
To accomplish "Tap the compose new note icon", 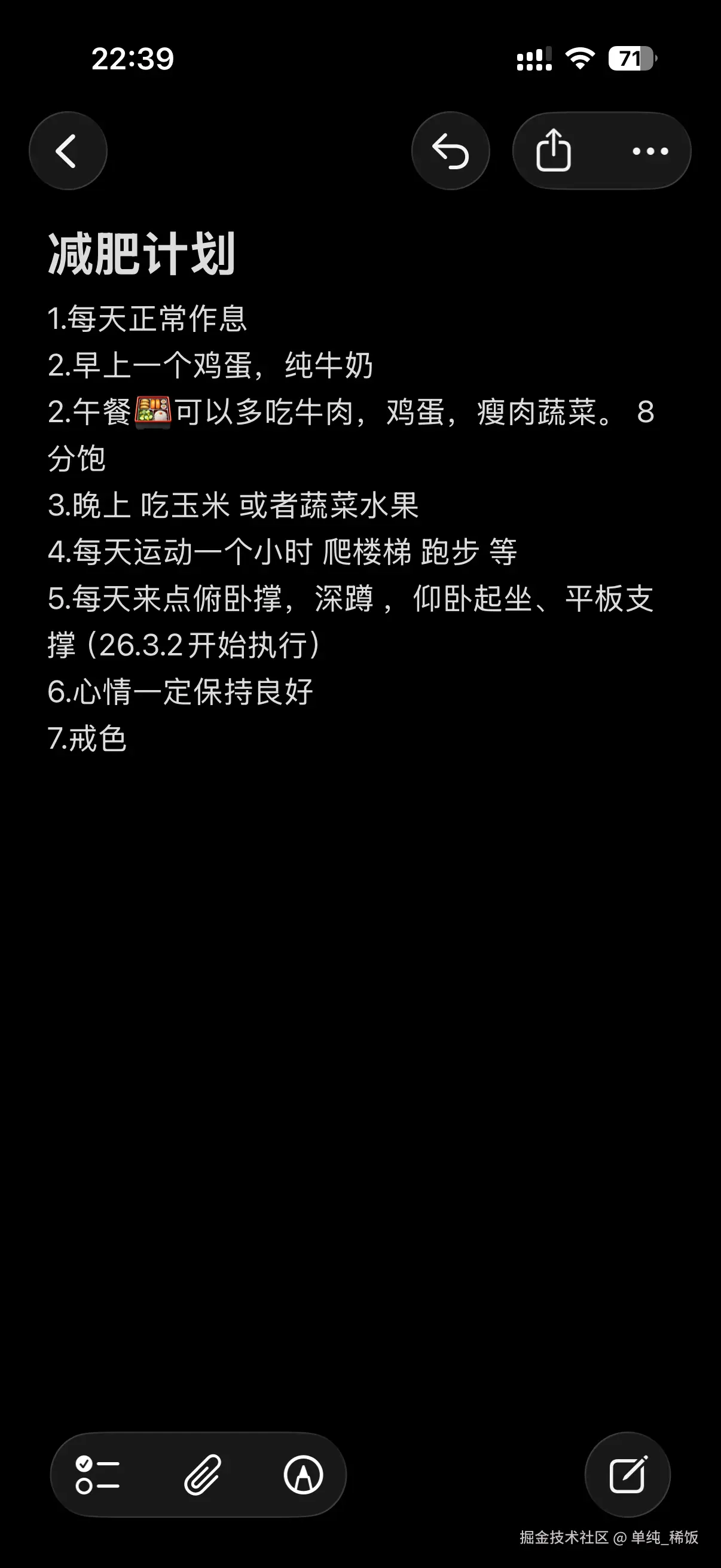I will (x=628, y=1474).
